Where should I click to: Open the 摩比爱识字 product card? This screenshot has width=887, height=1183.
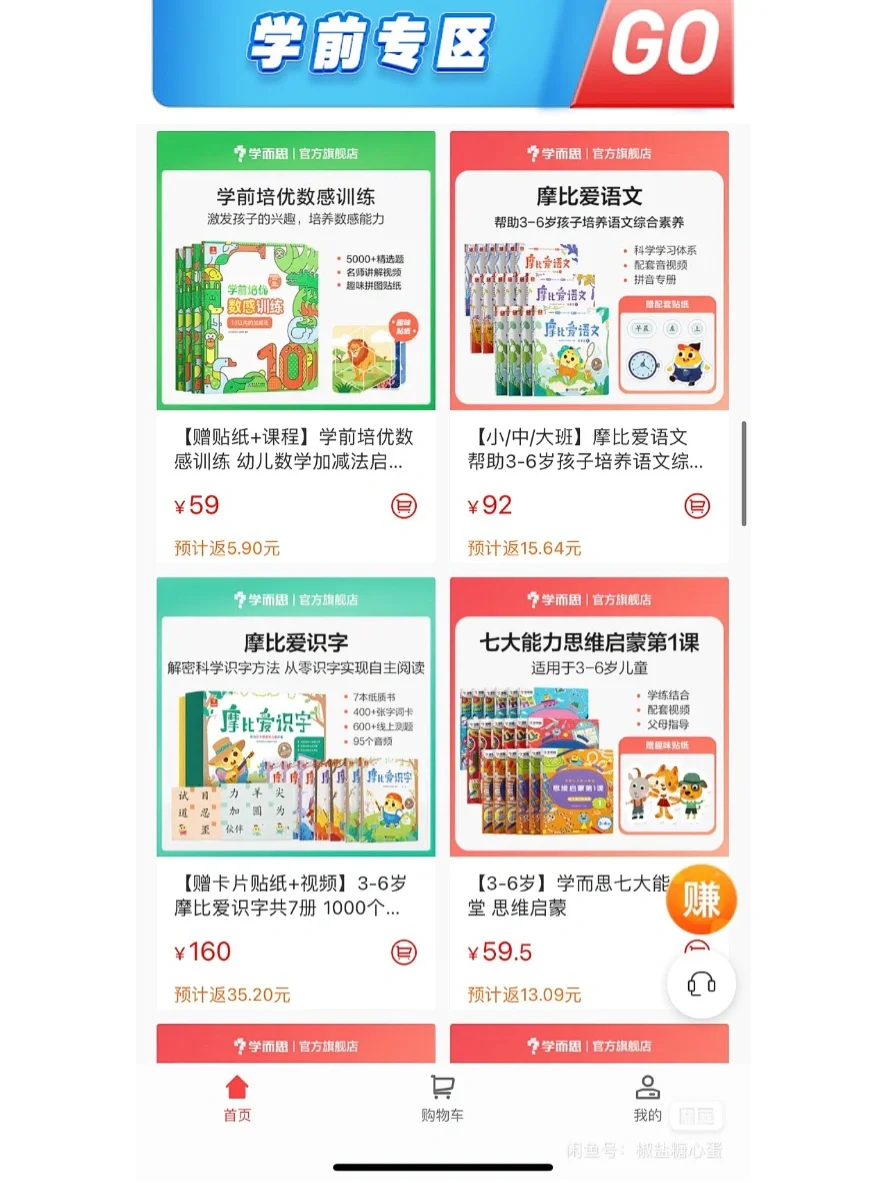point(295,718)
